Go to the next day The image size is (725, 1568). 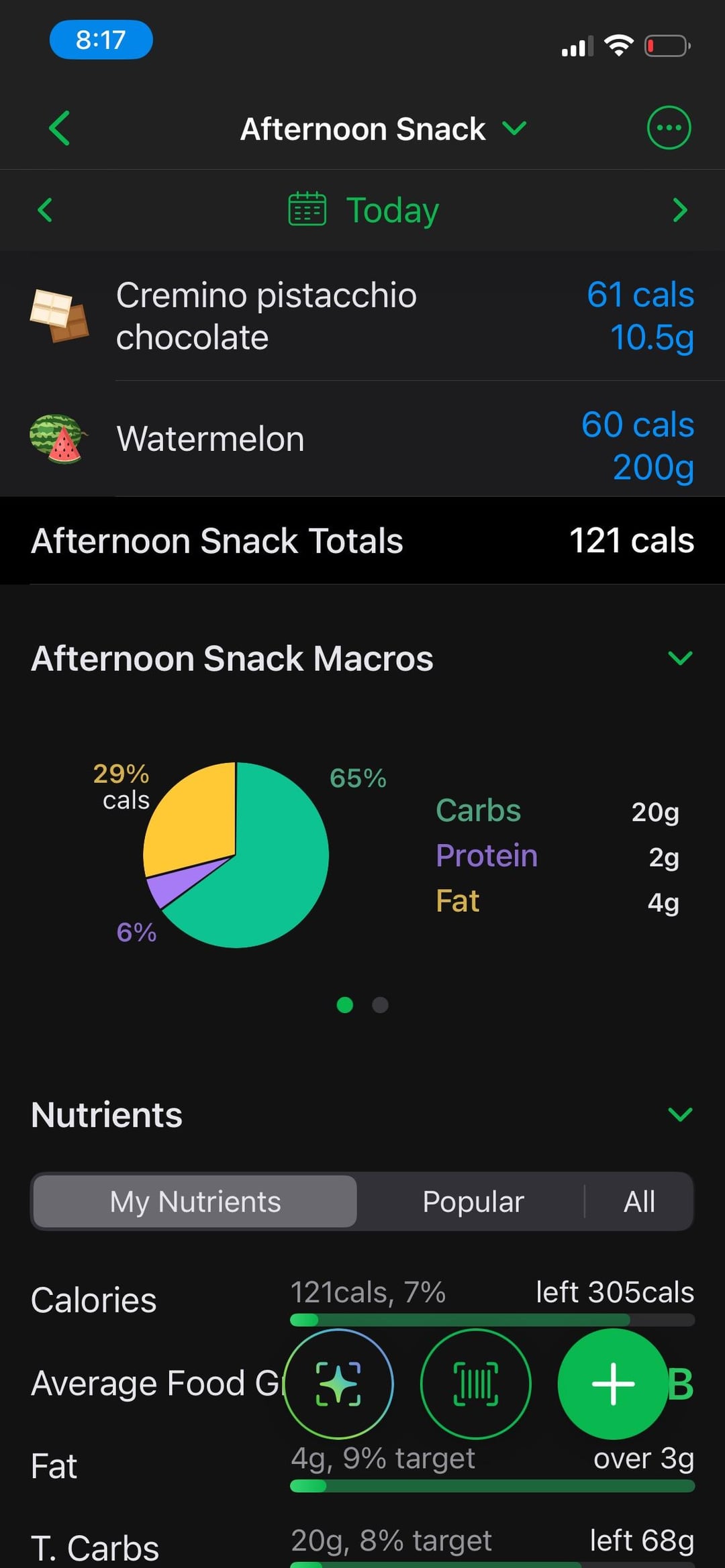(679, 210)
